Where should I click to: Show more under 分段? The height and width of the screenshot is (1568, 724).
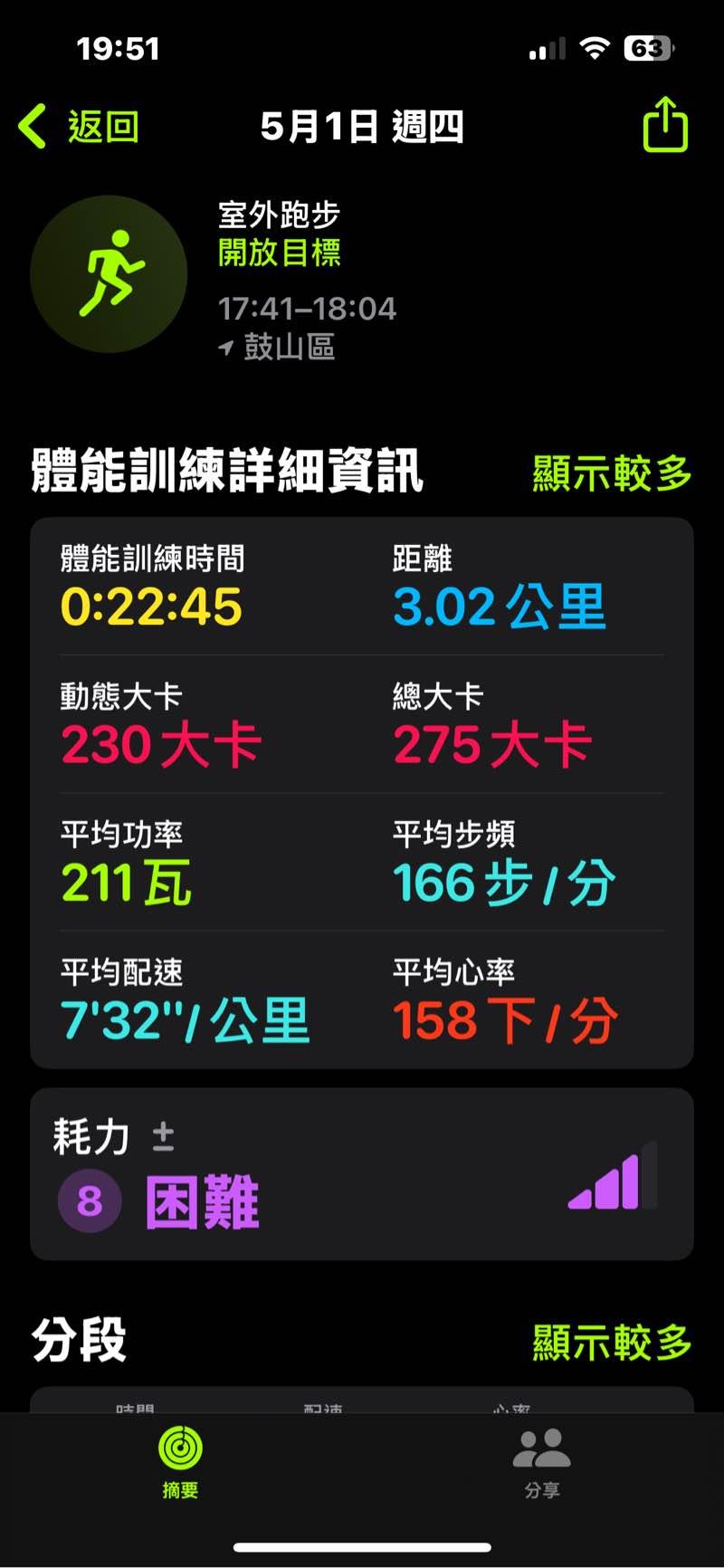[612, 1342]
